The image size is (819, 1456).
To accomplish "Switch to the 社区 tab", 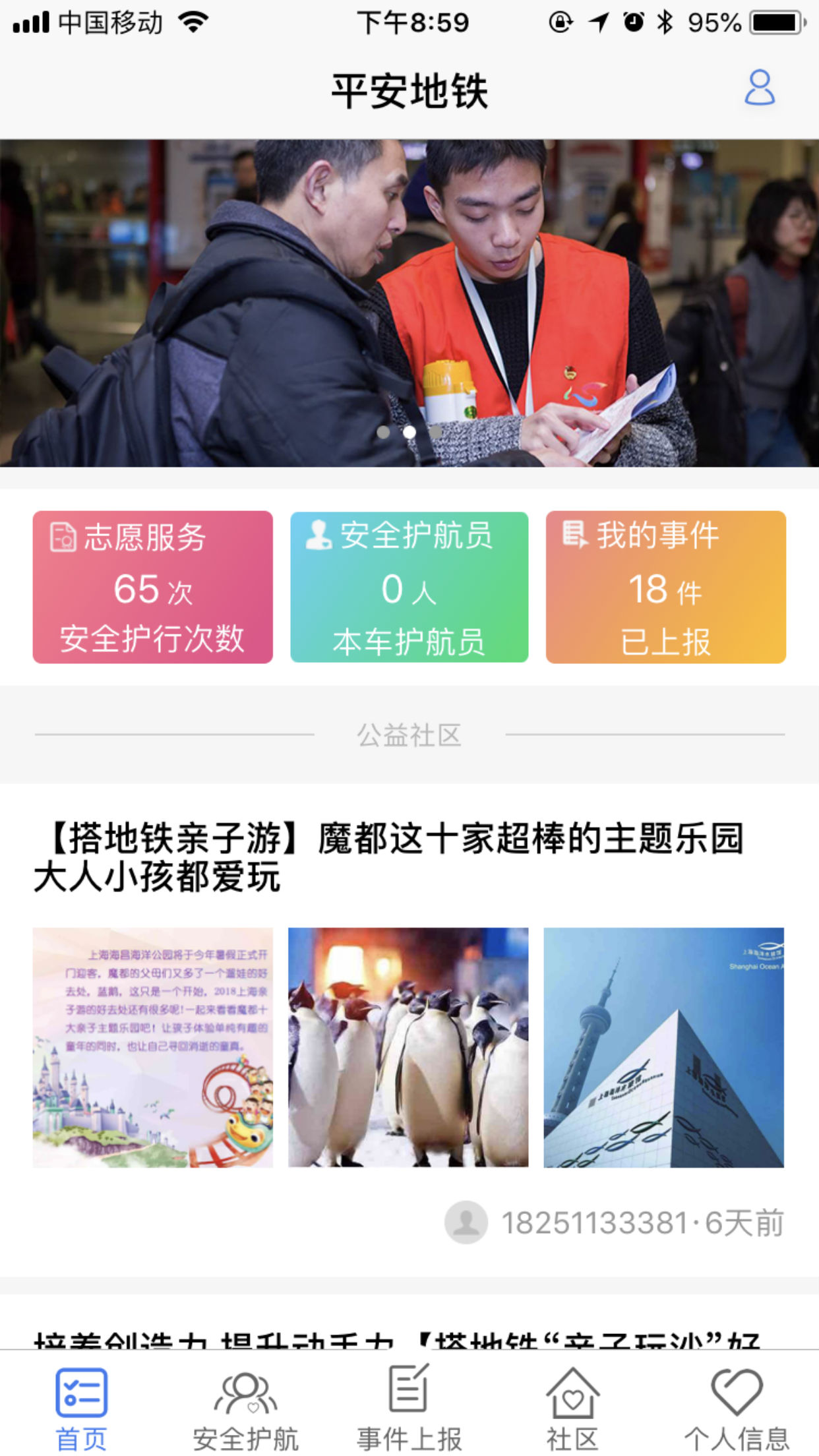I will [573, 1405].
